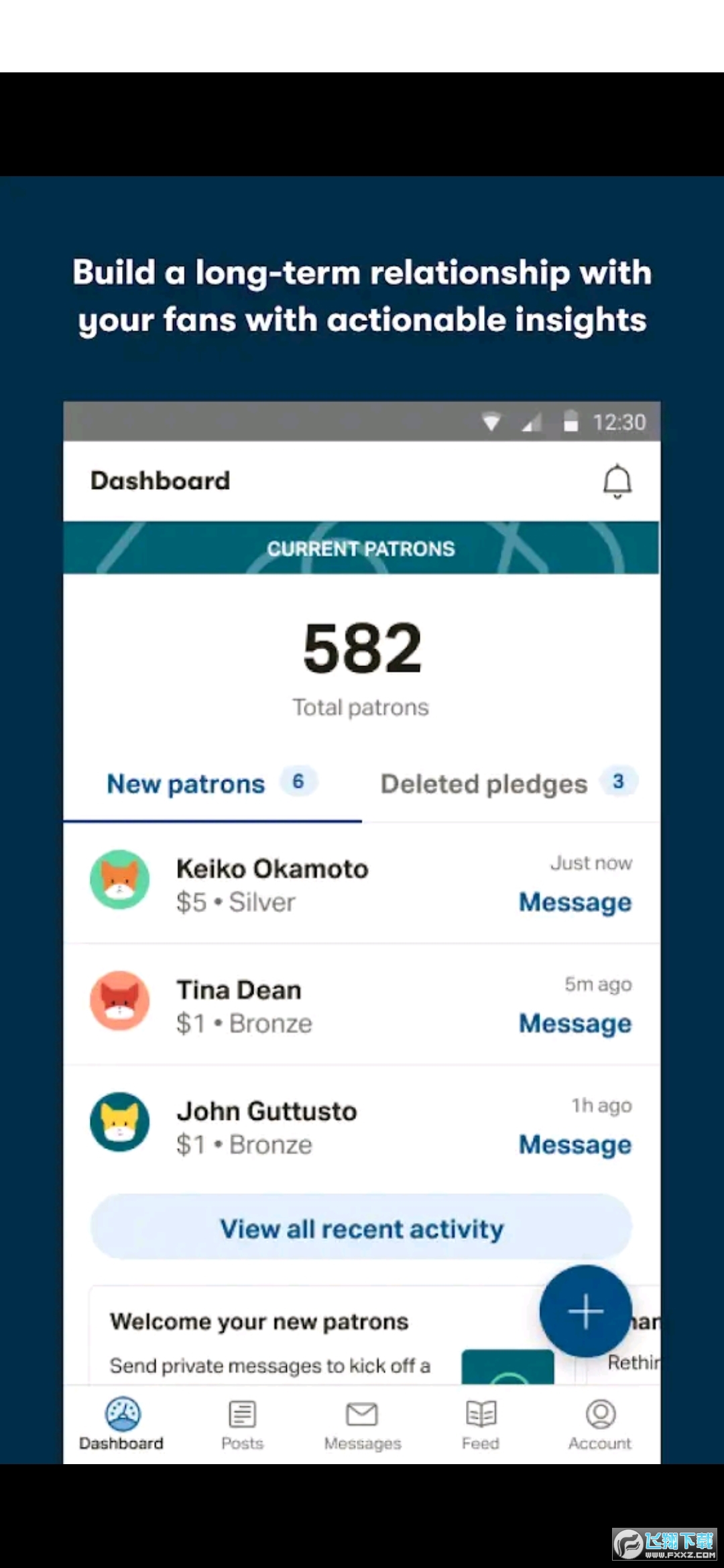Screen dimensions: 724x1568
Task: Message new patron Tina Dean
Action: [x=575, y=1023]
